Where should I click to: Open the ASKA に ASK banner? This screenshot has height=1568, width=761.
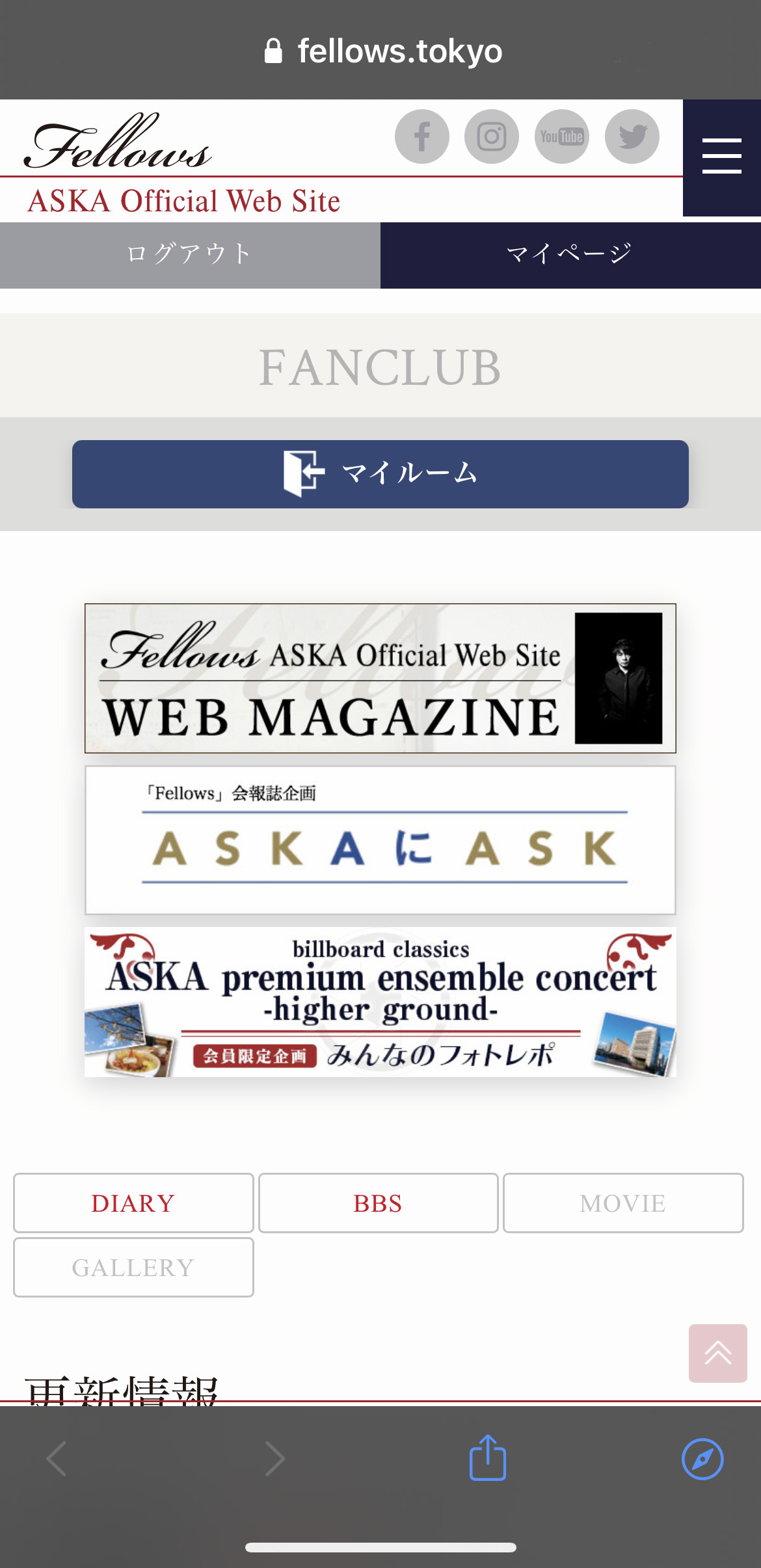pos(380,840)
